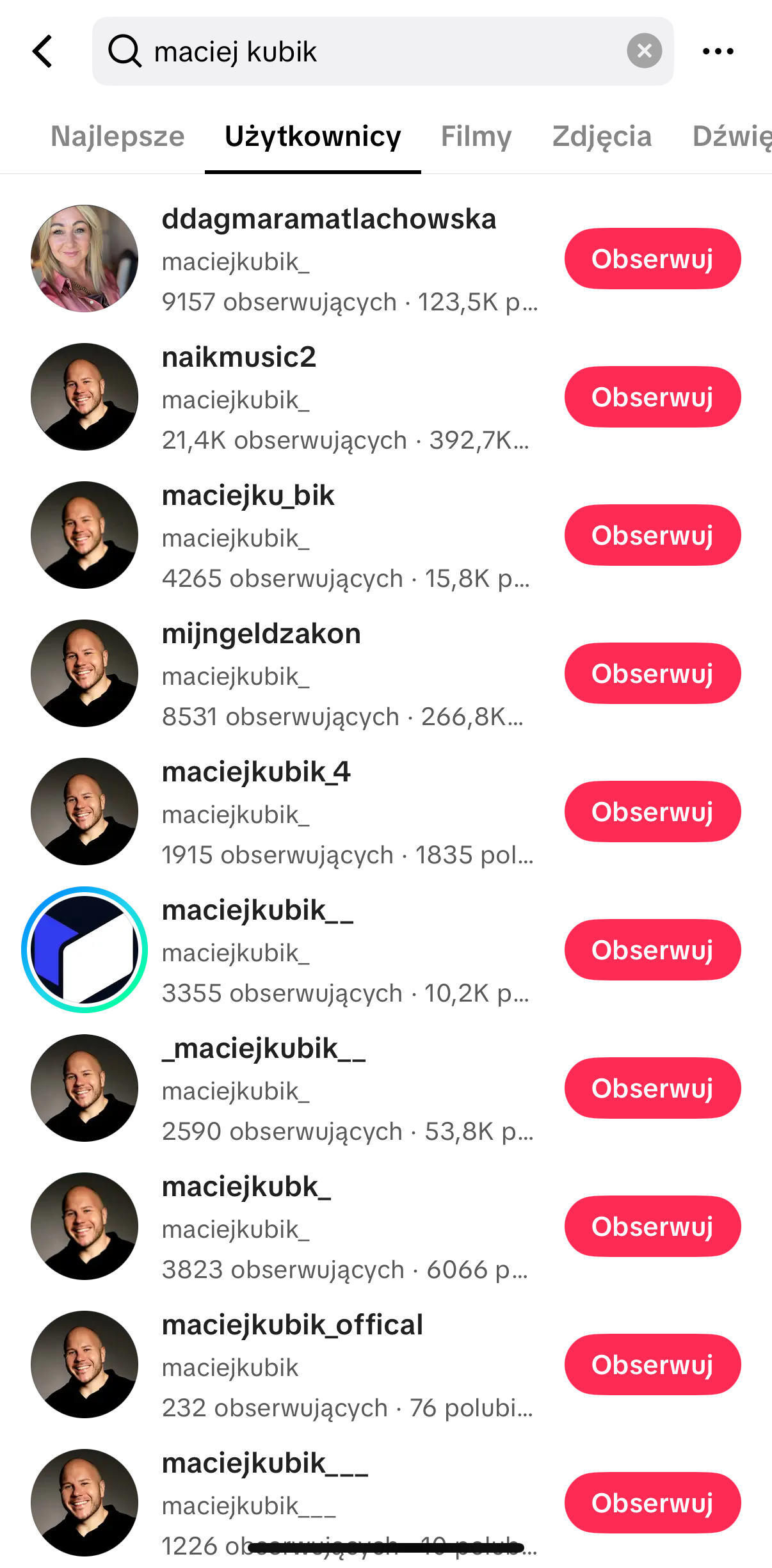Open the ddagmaramatlachowska profile row

point(346,259)
